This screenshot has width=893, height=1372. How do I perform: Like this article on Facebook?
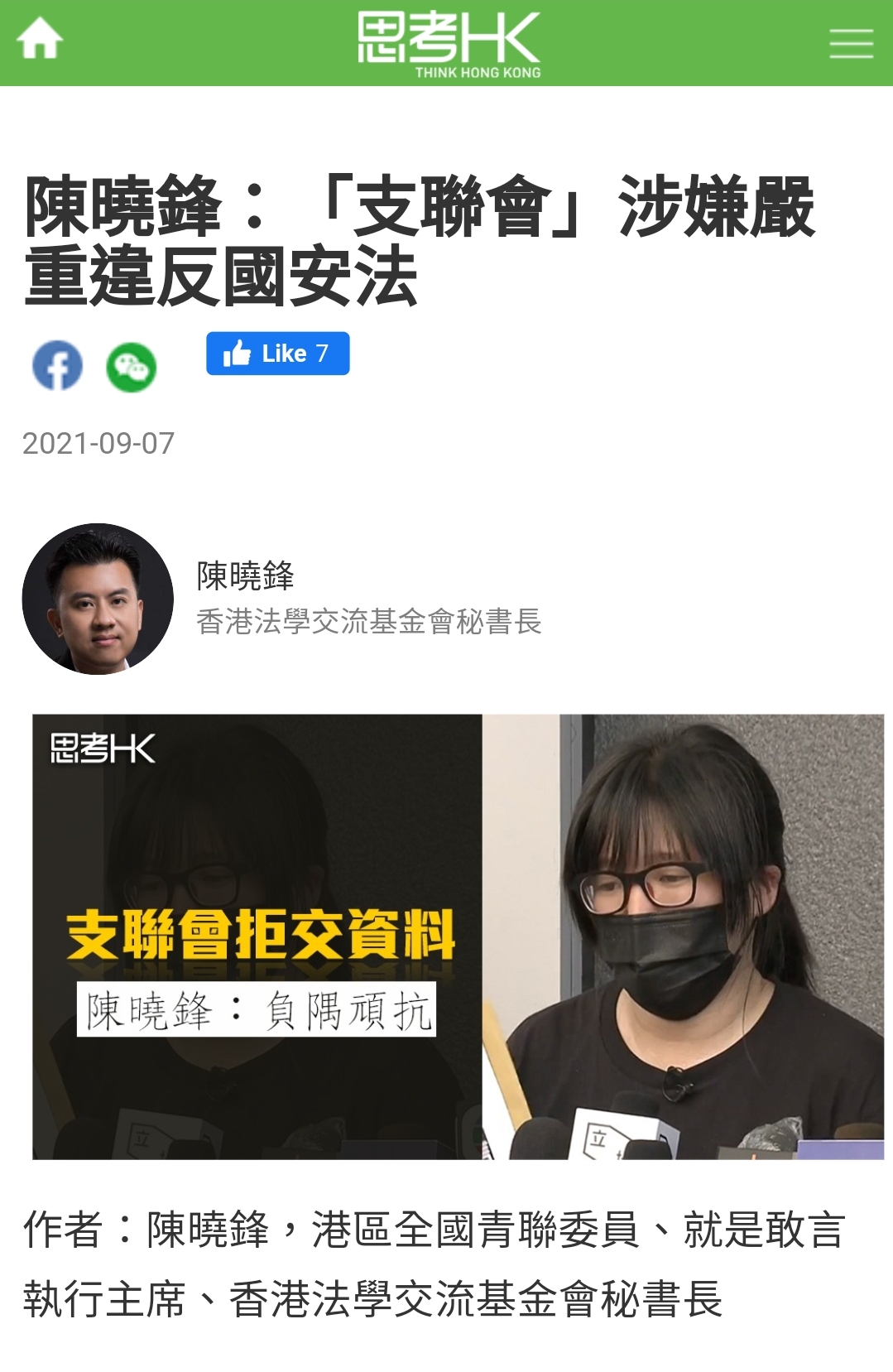point(277,354)
